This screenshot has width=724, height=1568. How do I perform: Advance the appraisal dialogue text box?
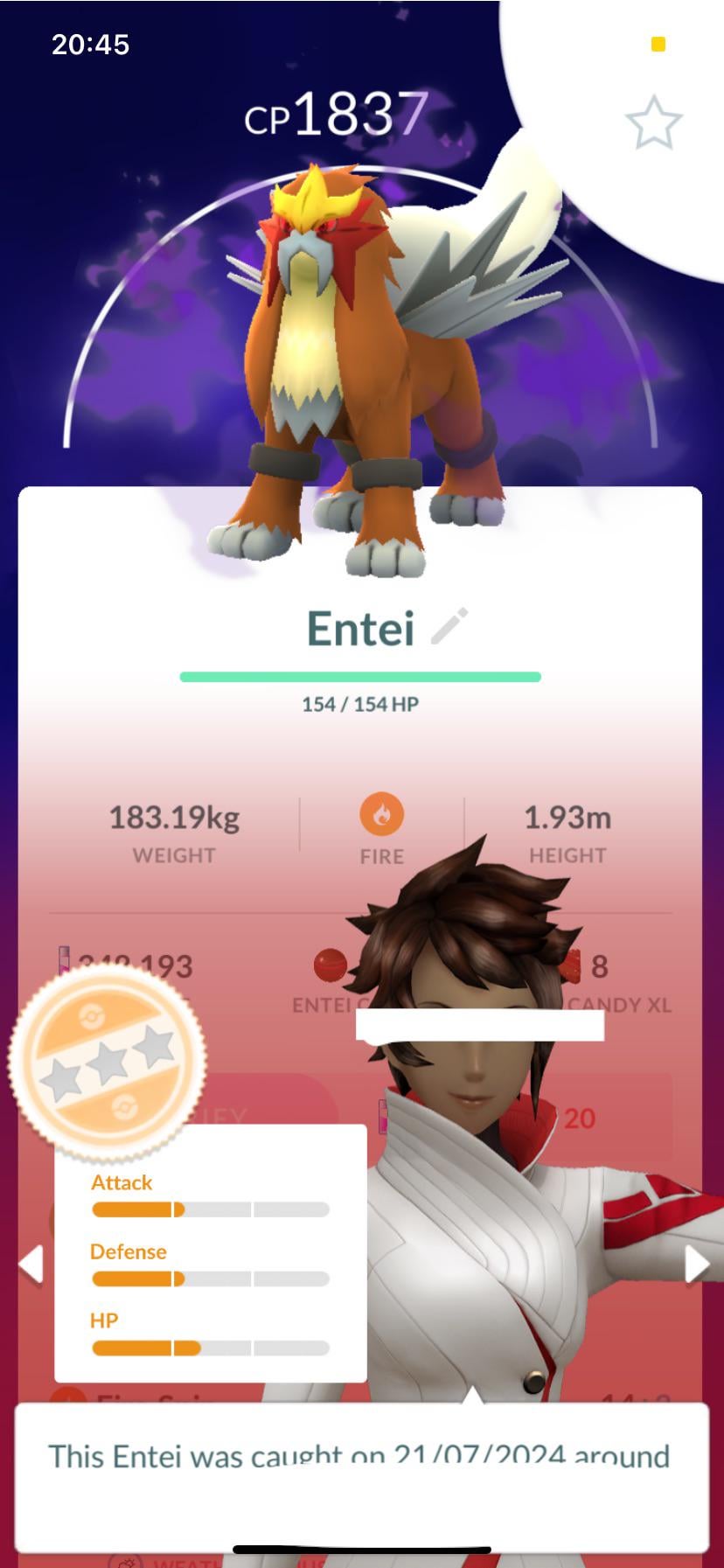[x=361, y=1474]
